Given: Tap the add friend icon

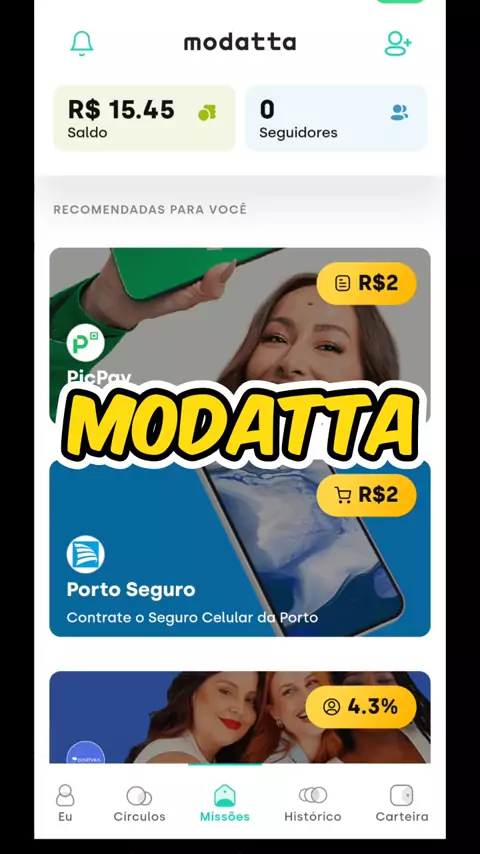Looking at the screenshot, I should click(398, 44).
